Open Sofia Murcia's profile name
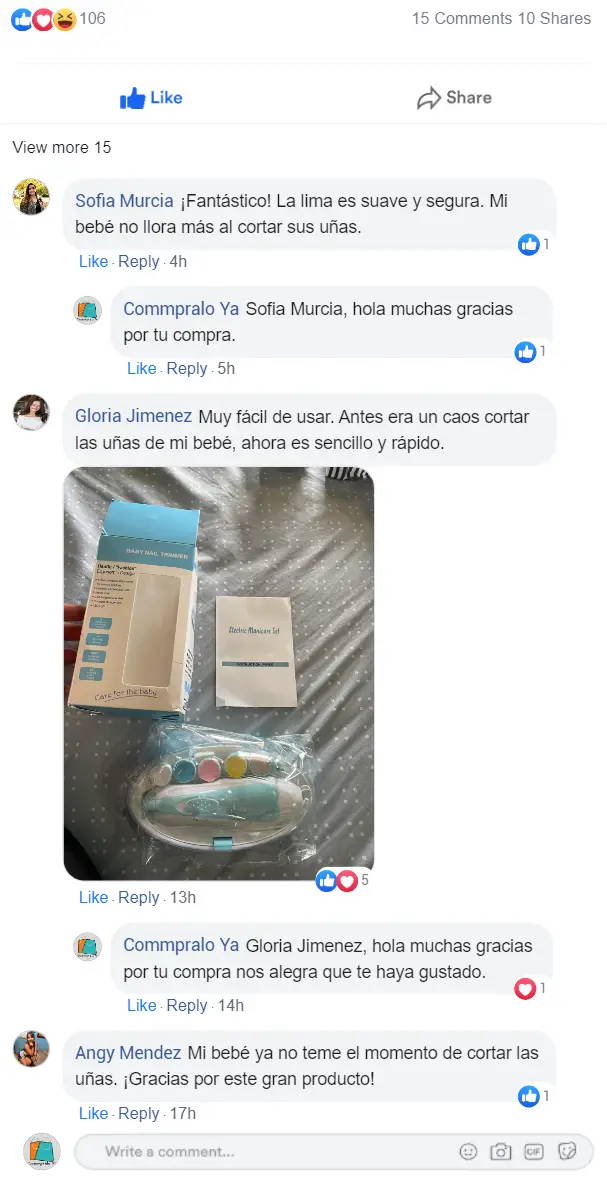The image size is (607, 1181). (124, 200)
